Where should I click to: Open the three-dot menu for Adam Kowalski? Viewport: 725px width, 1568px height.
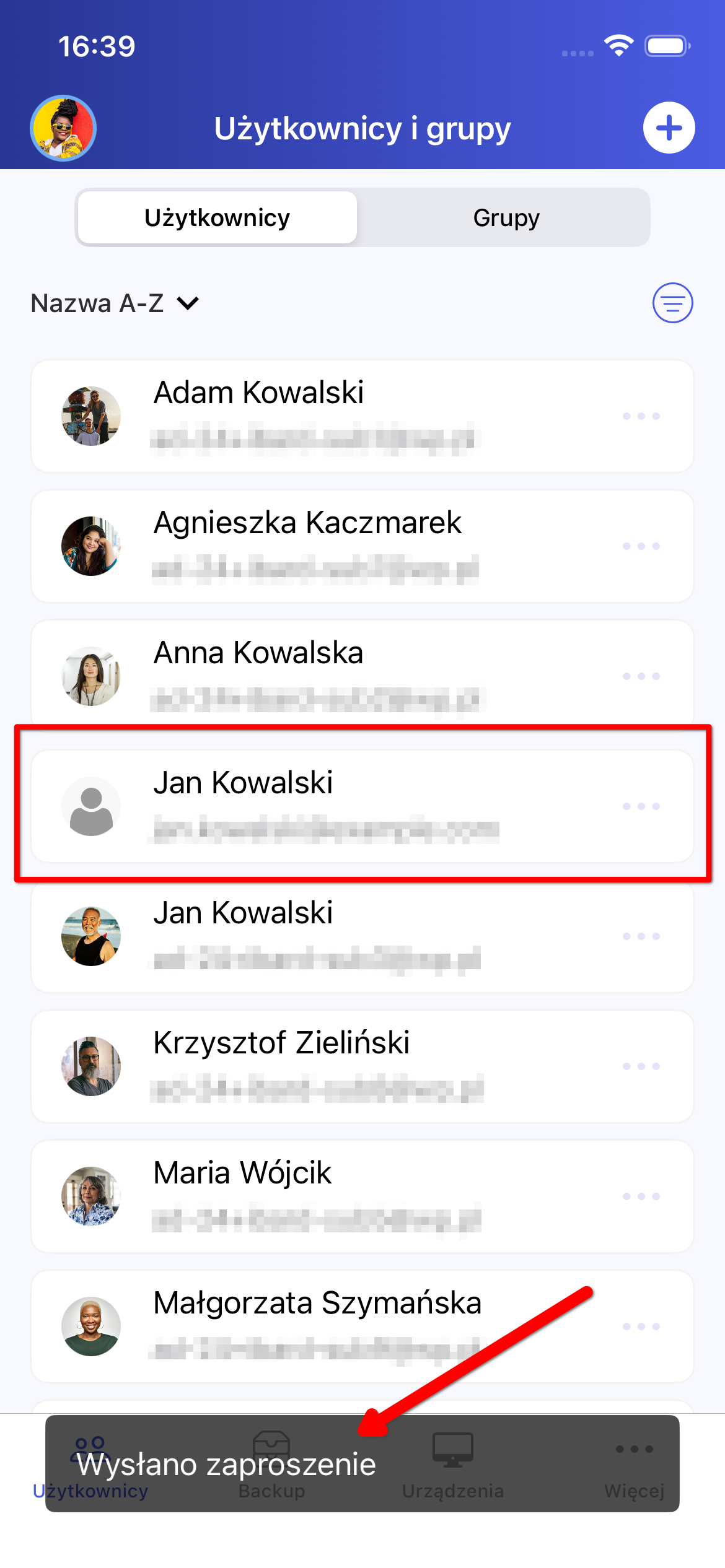tap(641, 416)
